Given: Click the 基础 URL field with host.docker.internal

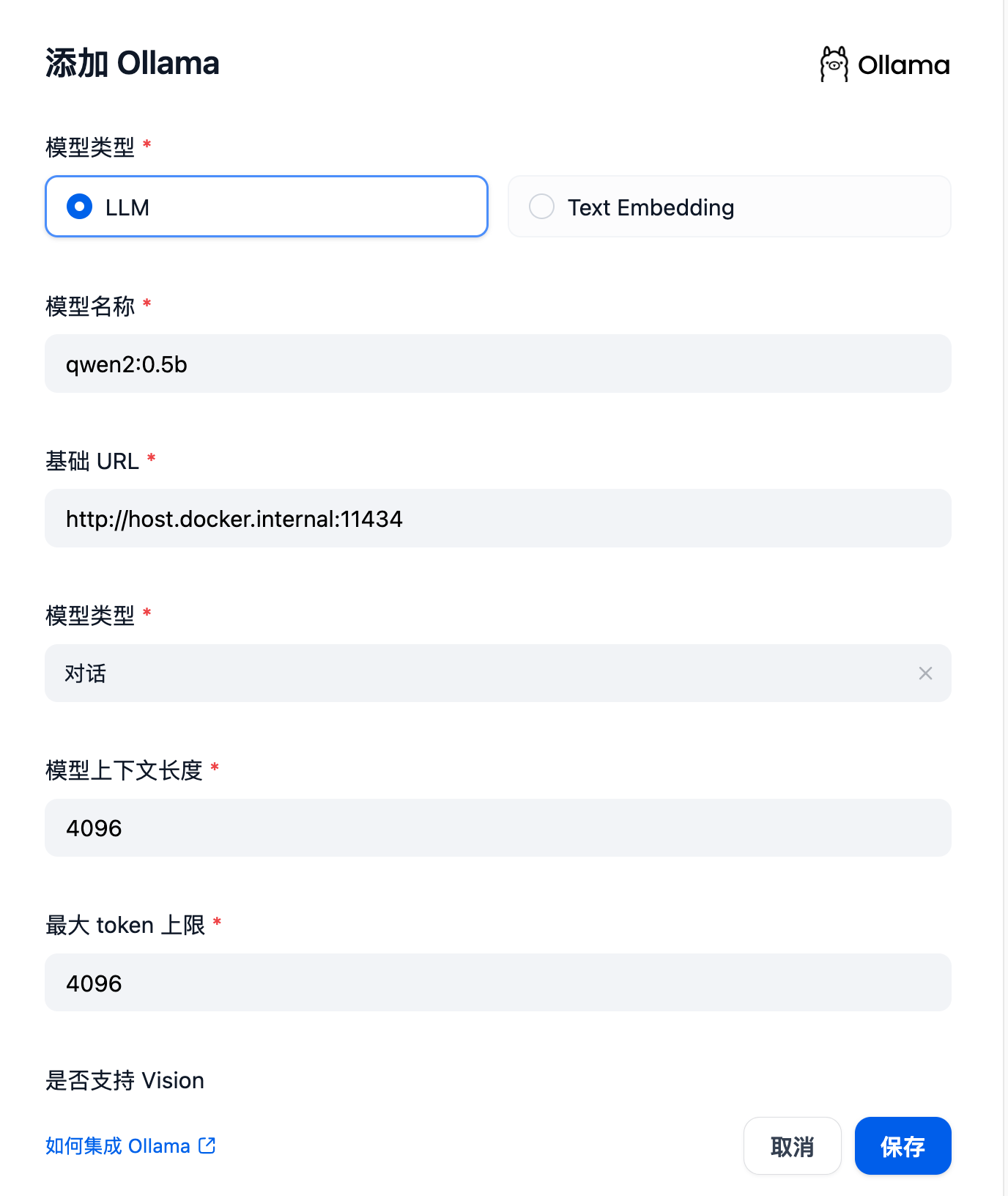Looking at the screenshot, I should 498,518.
